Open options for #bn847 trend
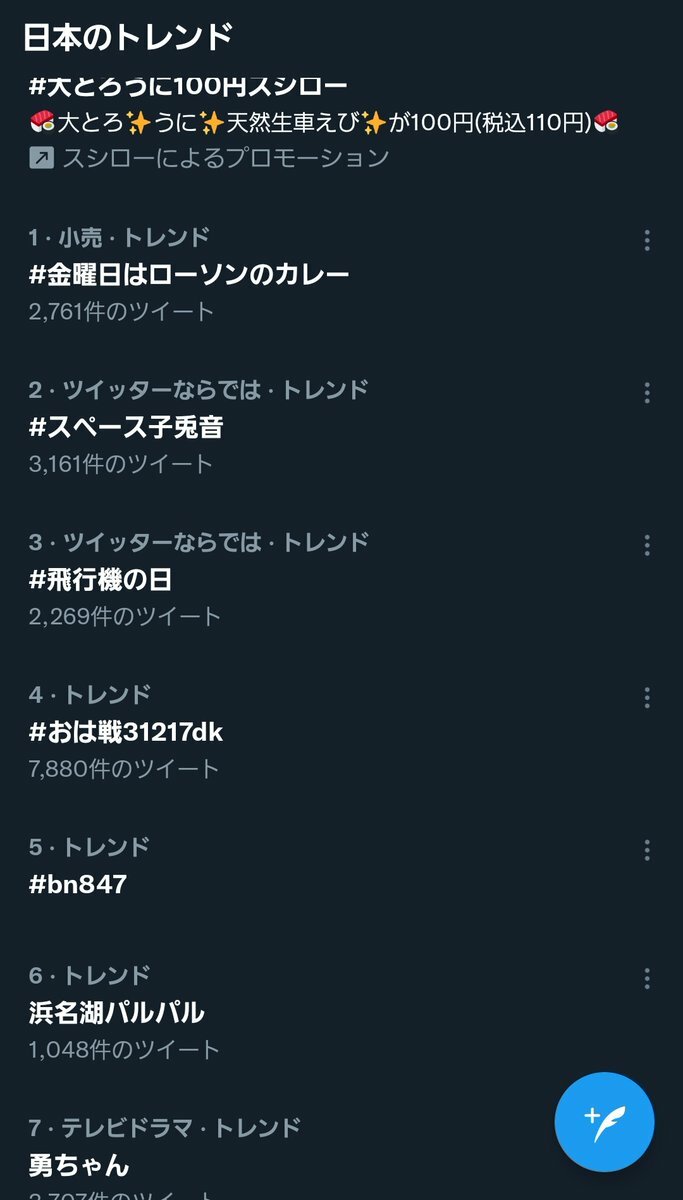683x1200 pixels. tap(647, 850)
